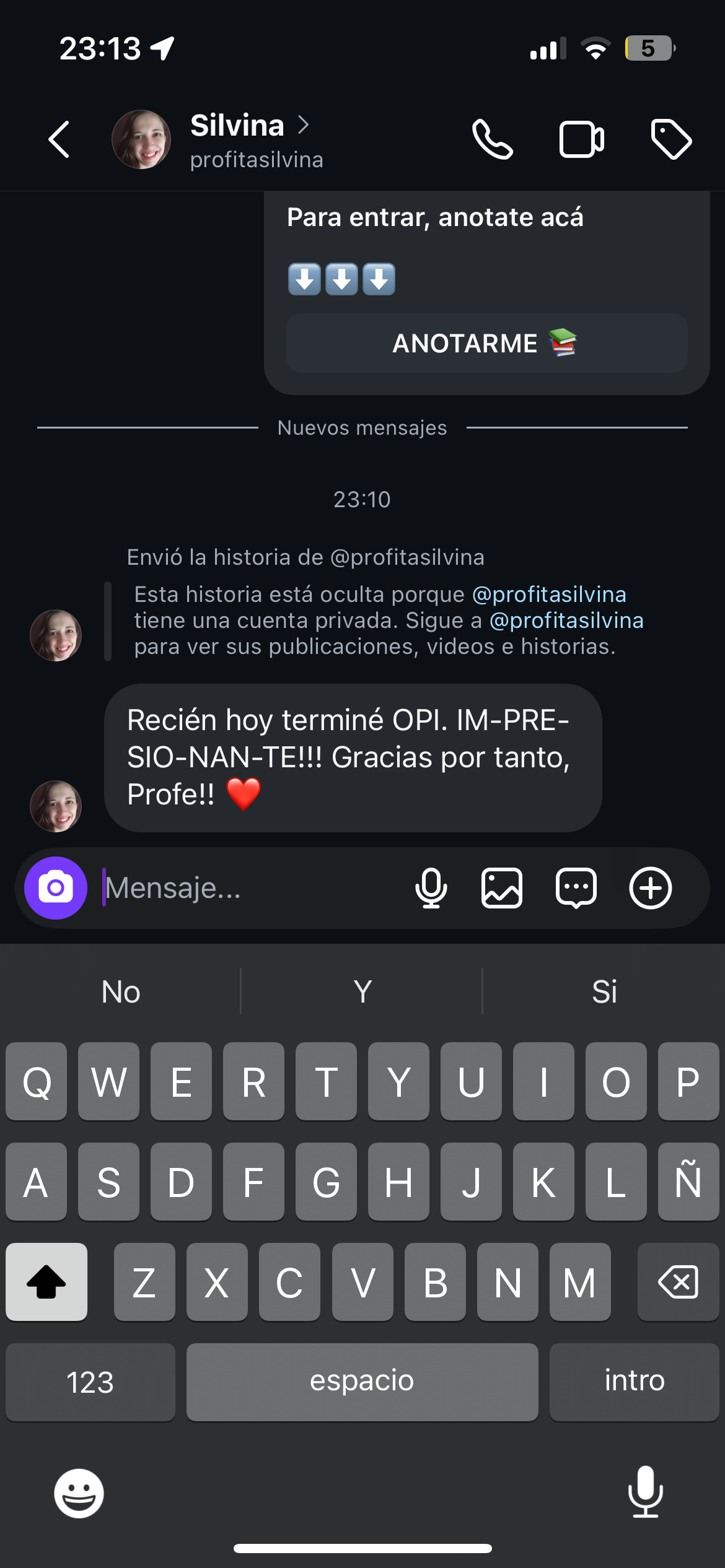Focus the Mensaje text field

(248, 887)
